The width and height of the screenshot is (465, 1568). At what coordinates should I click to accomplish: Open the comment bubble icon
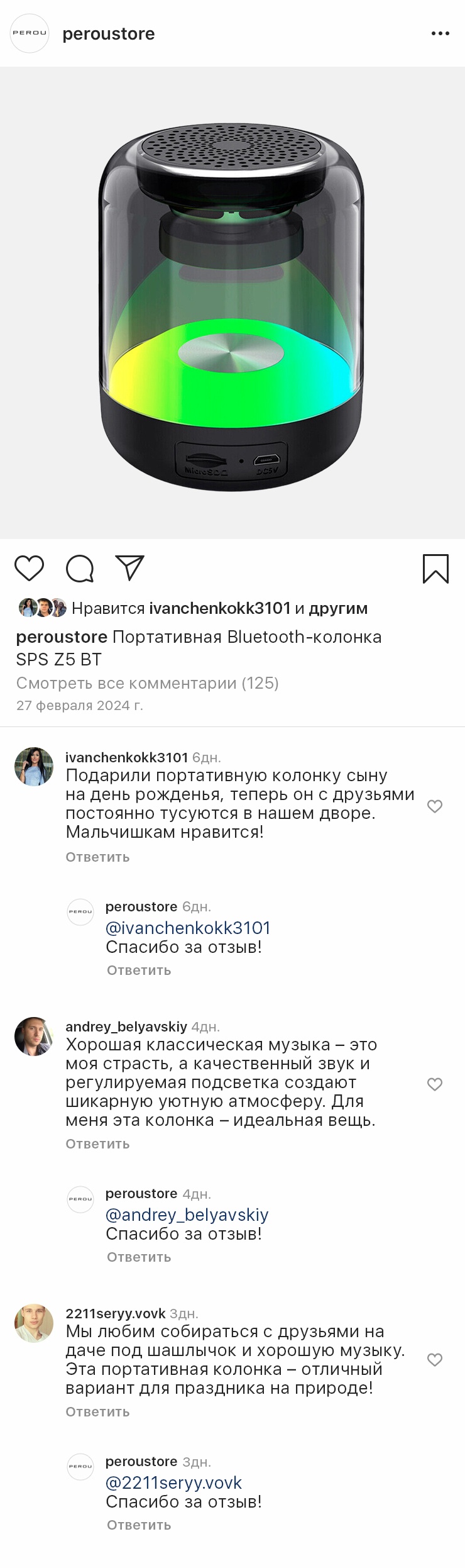tap(80, 568)
